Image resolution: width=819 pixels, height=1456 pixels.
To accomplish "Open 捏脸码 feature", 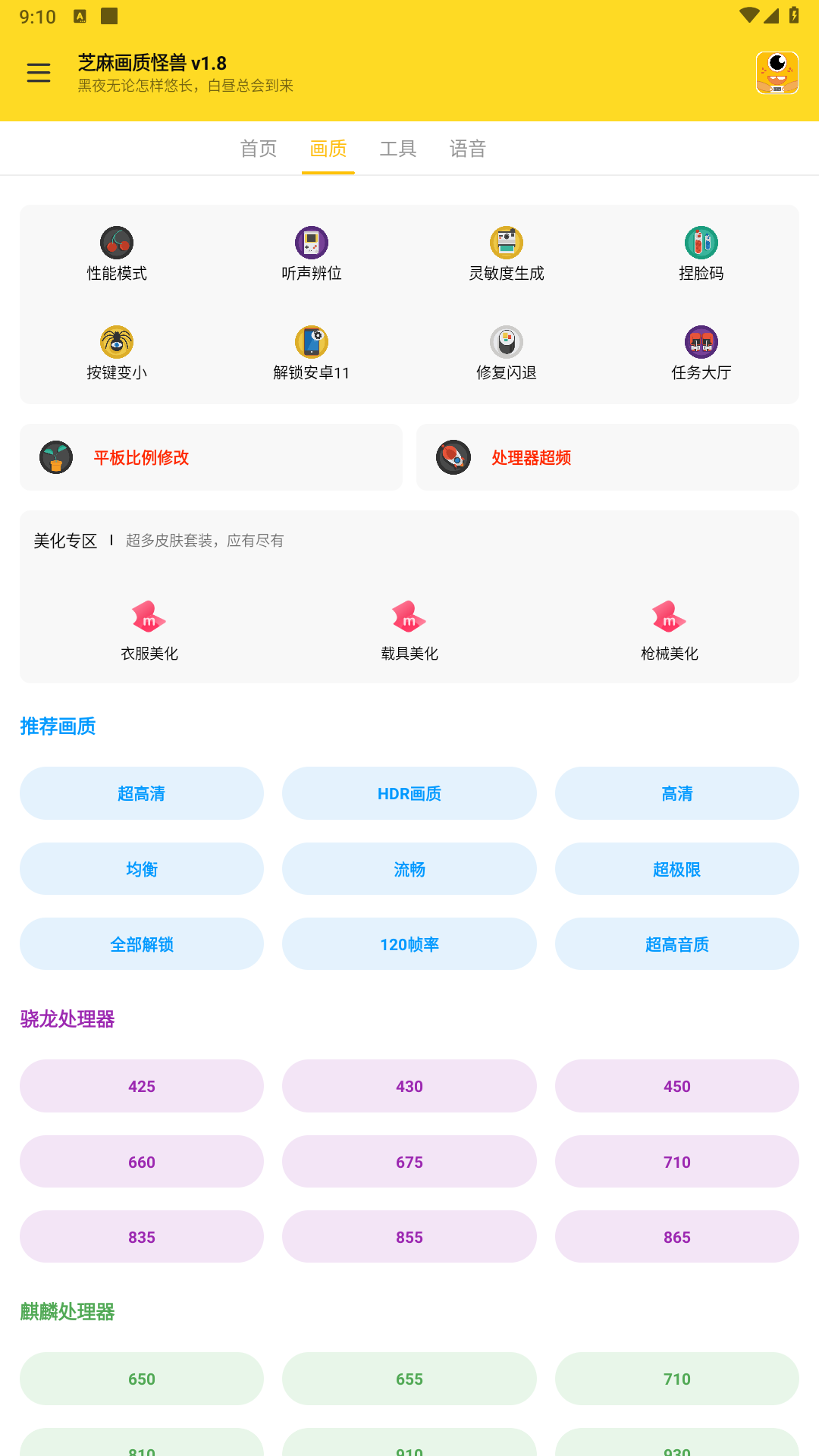I will pyautogui.click(x=701, y=254).
